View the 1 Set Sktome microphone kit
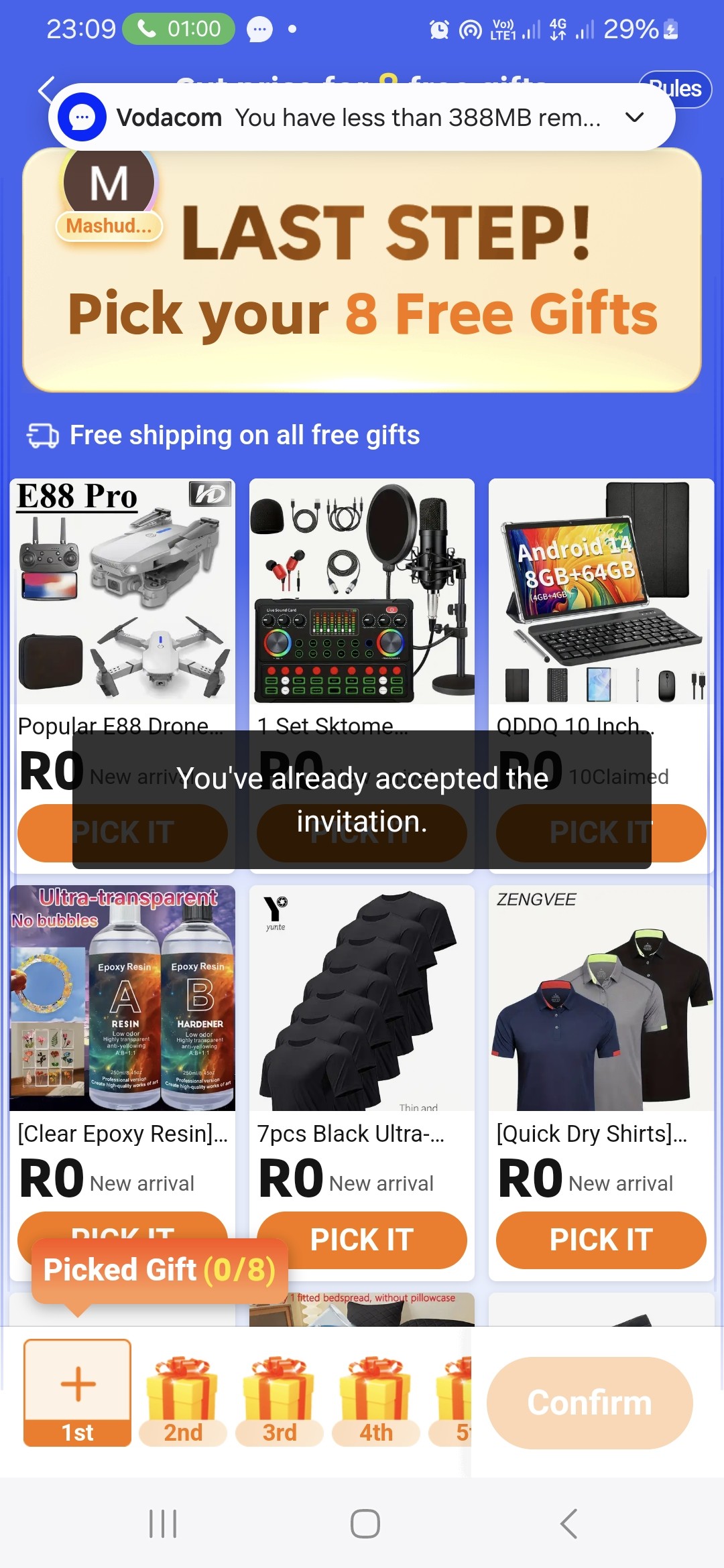 click(362, 591)
